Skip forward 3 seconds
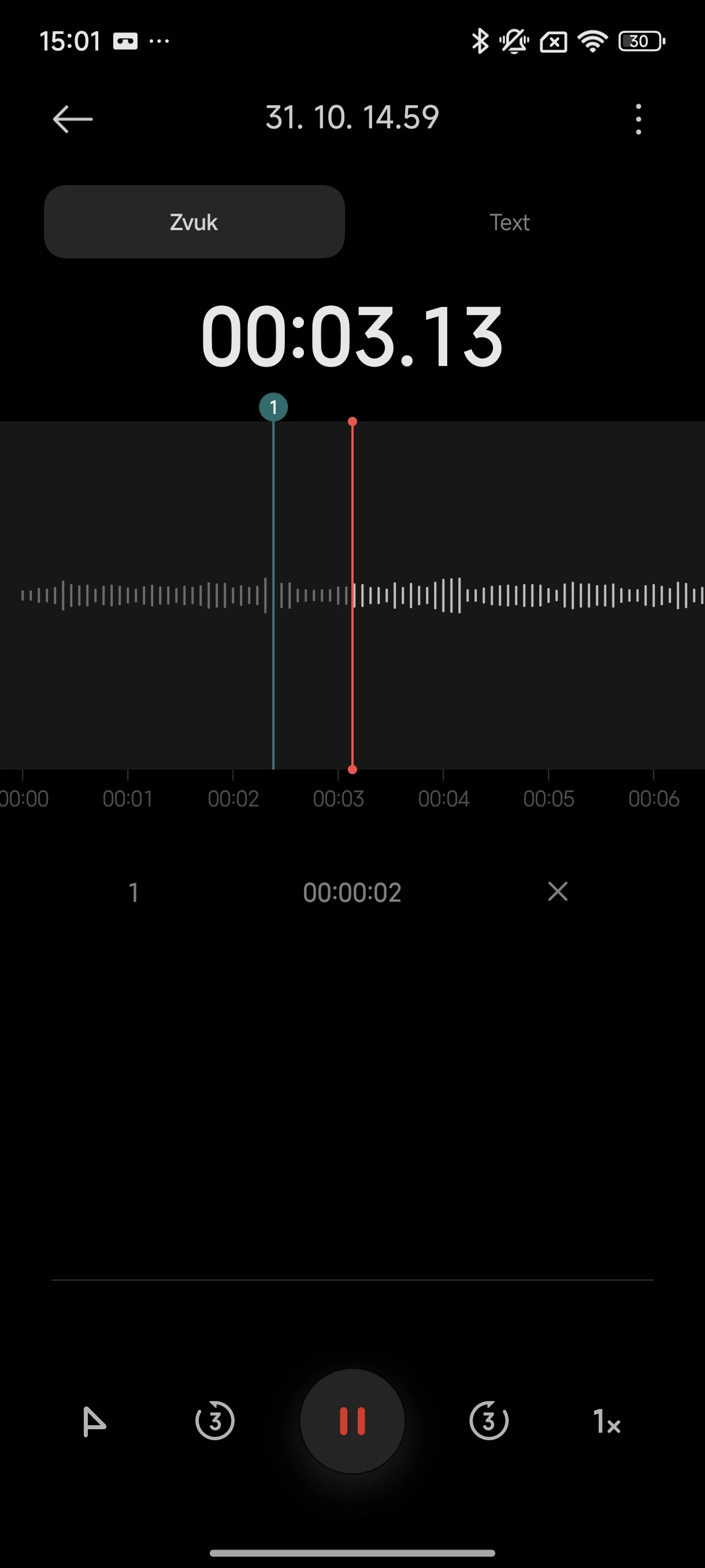This screenshot has height=1568, width=705. click(489, 1421)
